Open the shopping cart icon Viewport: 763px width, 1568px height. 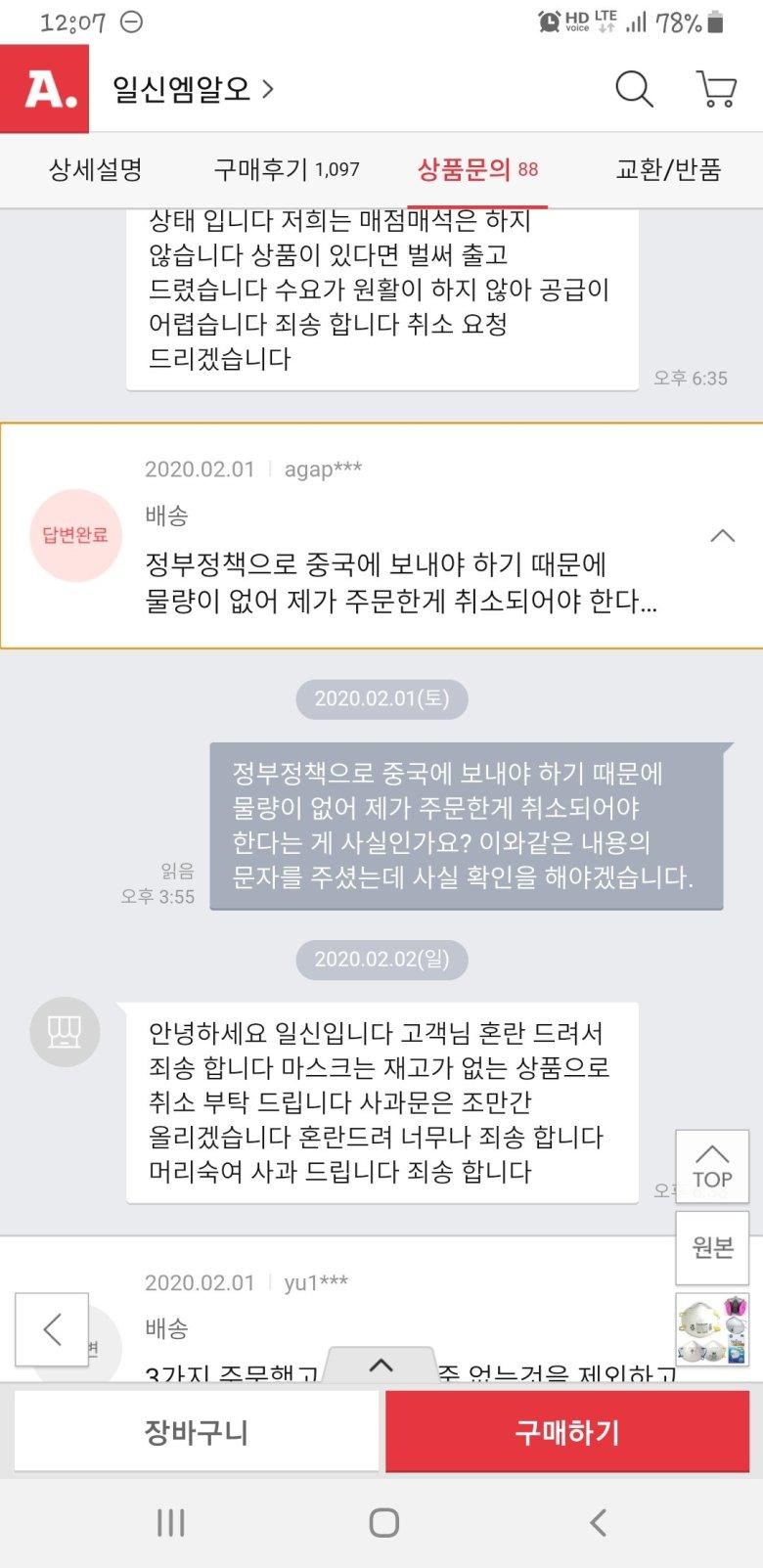click(x=716, y=89)
